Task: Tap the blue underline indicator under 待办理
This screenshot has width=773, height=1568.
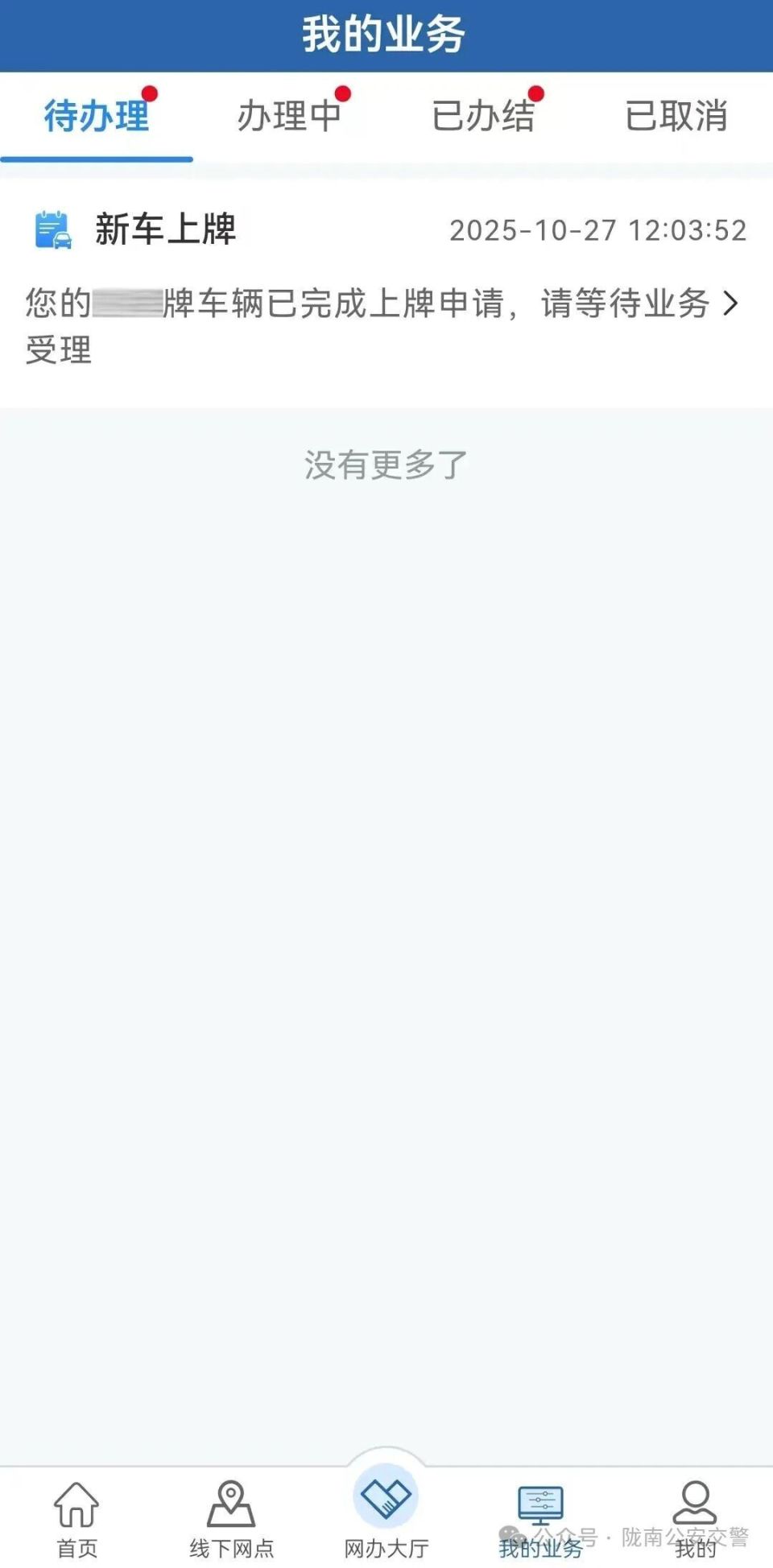Action: (97, 159)
